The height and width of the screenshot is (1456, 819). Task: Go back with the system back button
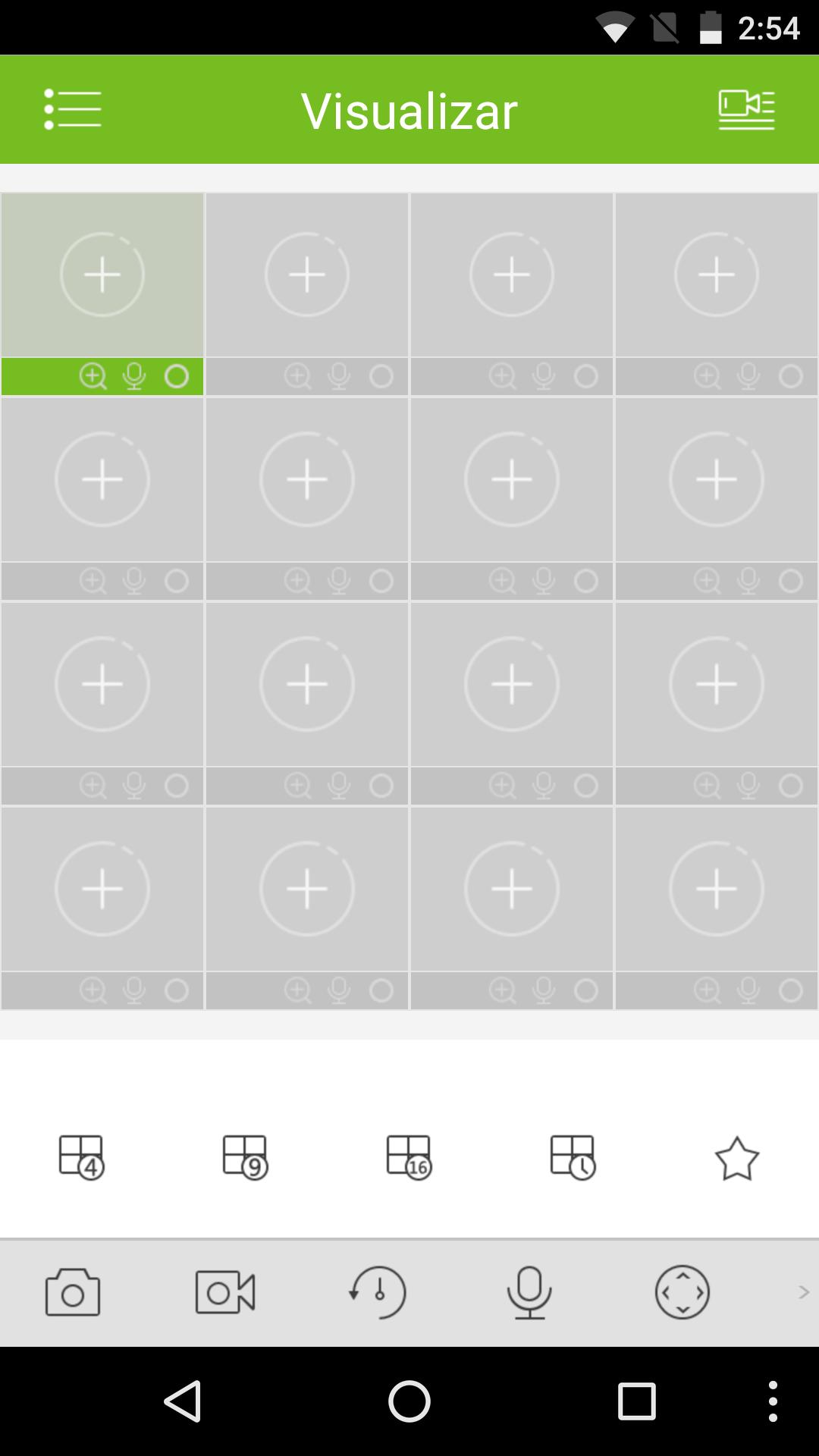coord(183,1401)
